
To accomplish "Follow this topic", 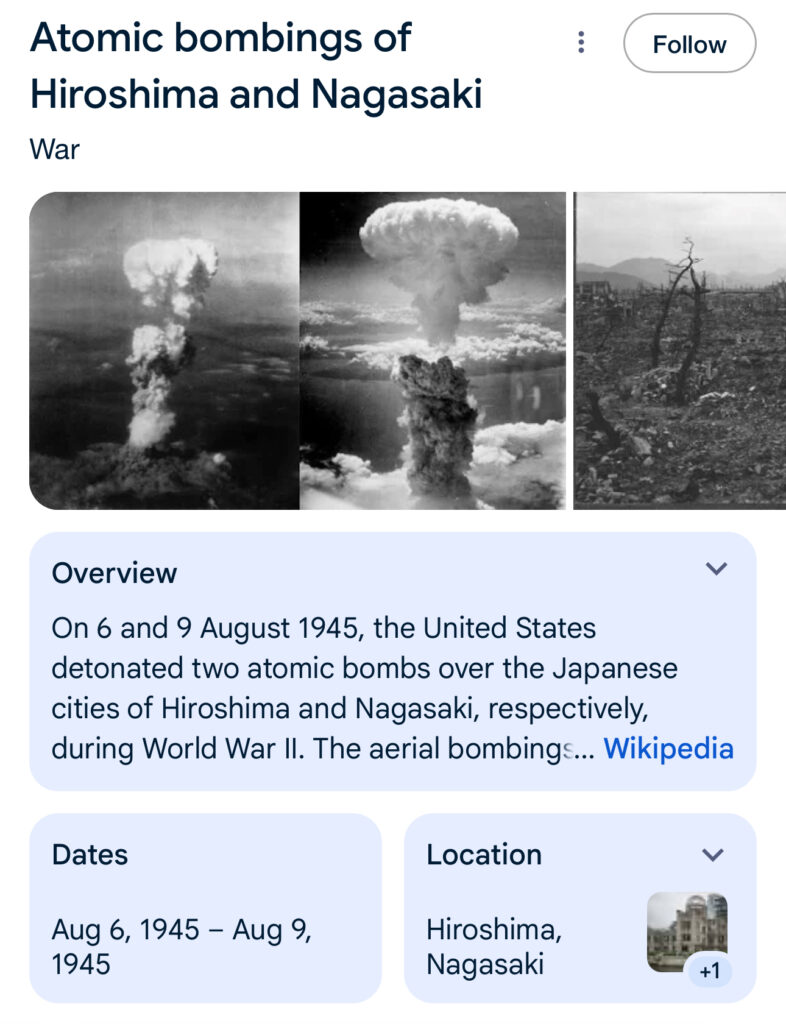I will [689, 44].
